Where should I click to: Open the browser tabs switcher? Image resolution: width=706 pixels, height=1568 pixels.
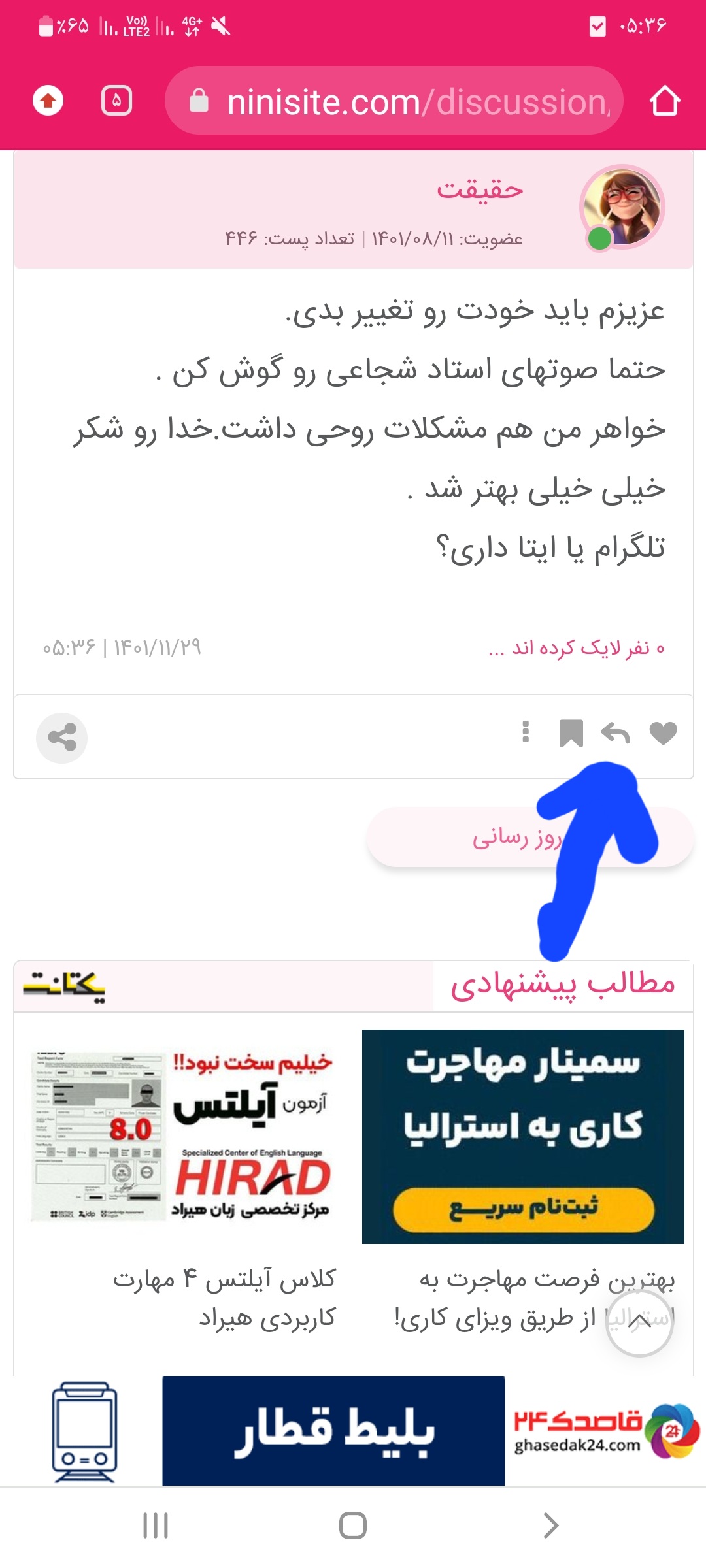tap(116, 101)
